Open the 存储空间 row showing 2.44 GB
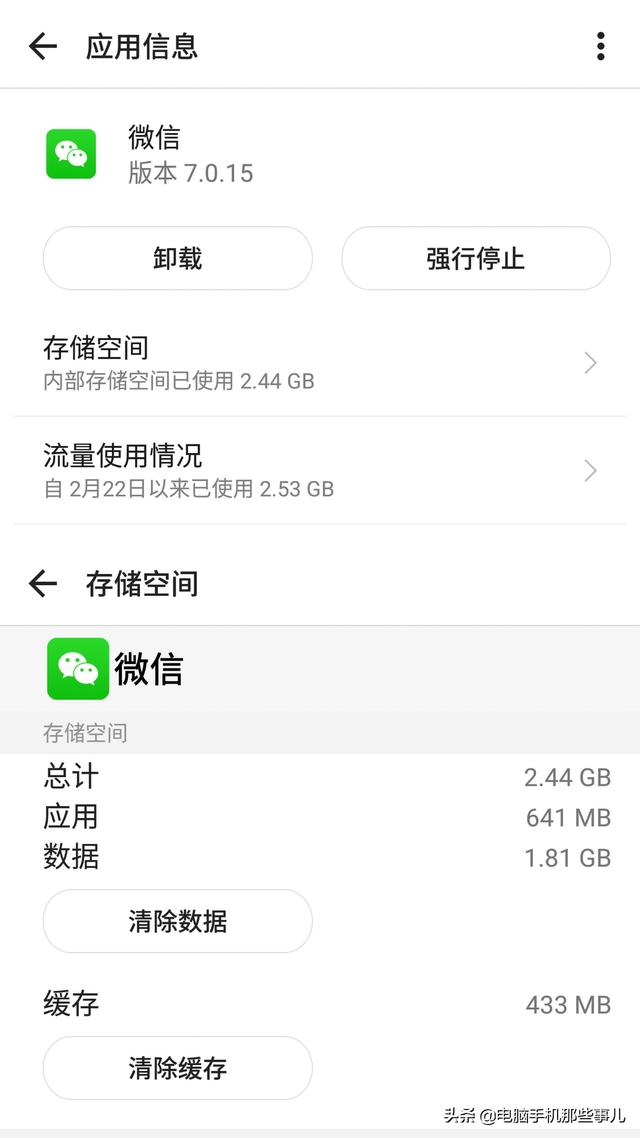Image resolution: width=640 pixels, height=1138 pixels. [x=320, y=363]
